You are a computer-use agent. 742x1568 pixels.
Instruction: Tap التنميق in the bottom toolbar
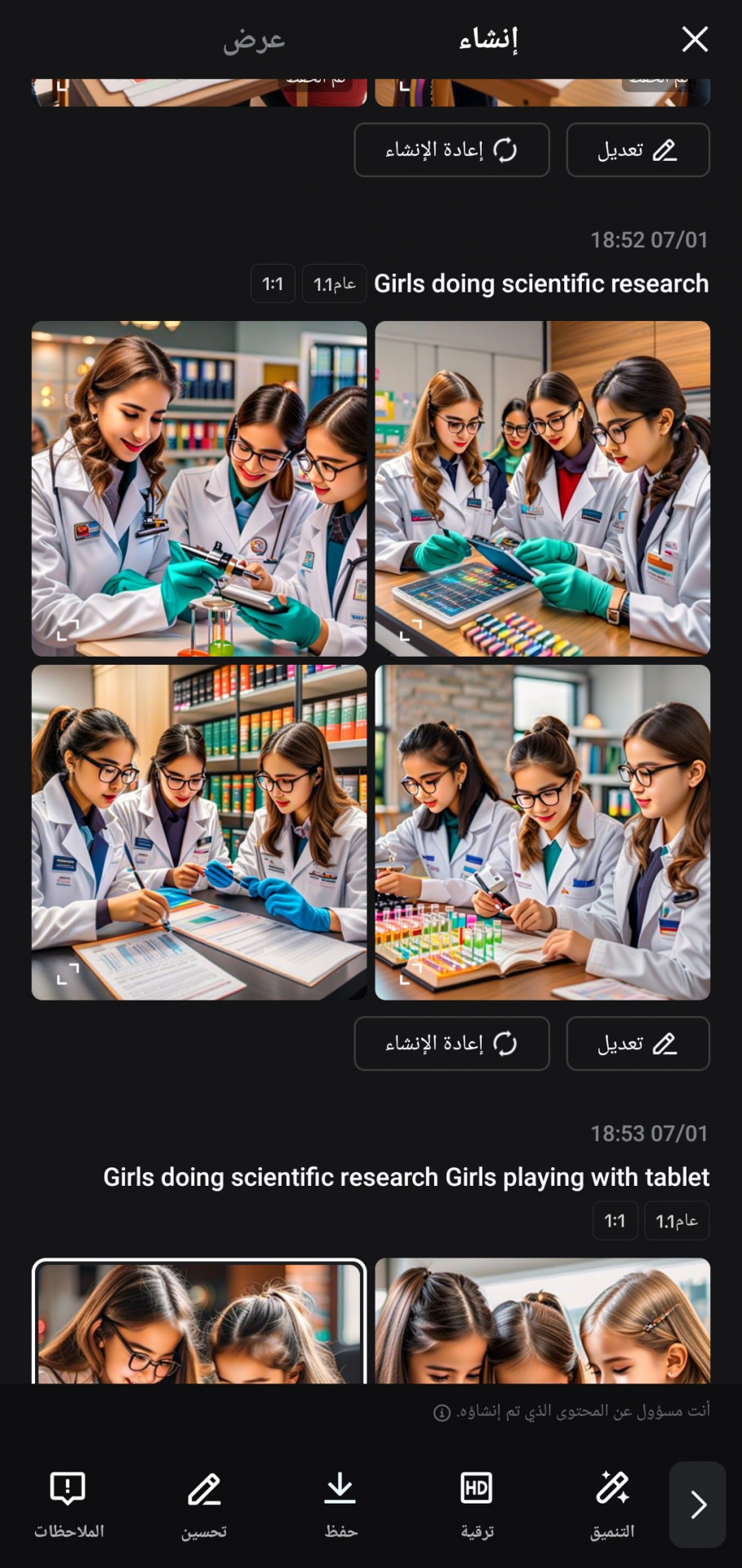(x=612, y=1504)
